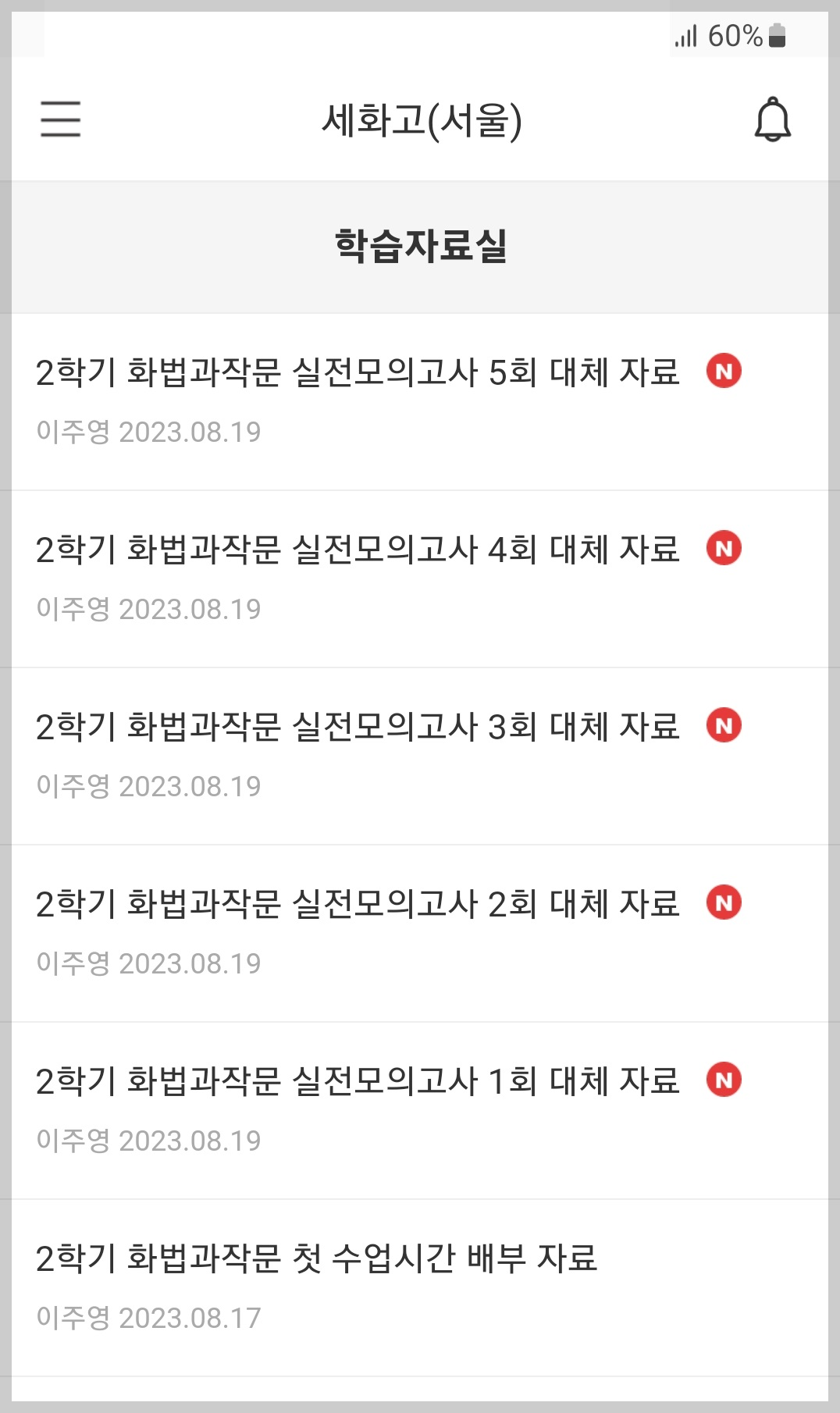
Task: Open the hamburger drawer menu
Action: [x=61, y=119]
